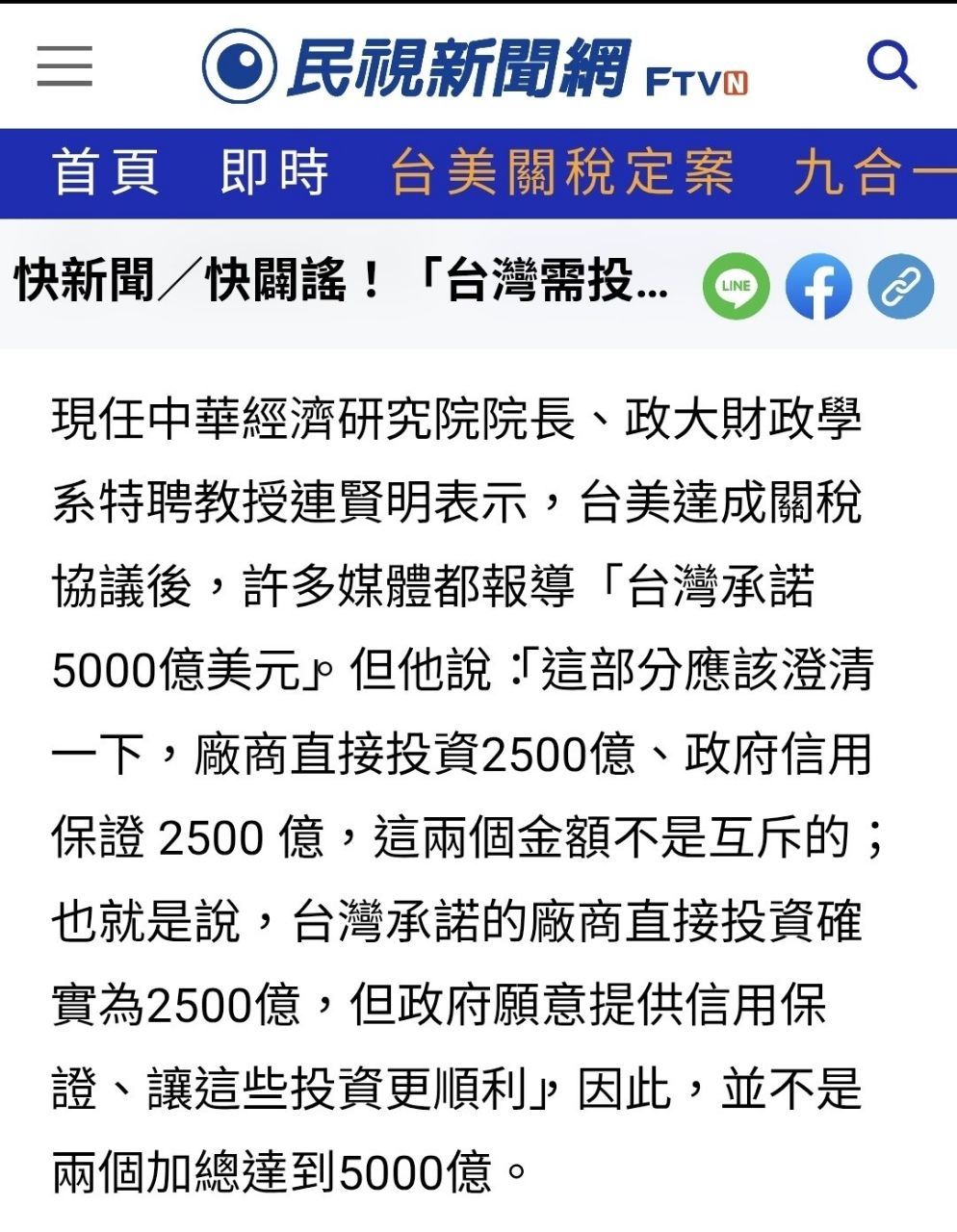Share the article via LINE
Screen dimensions: 957x1232
tap(737, 286)
